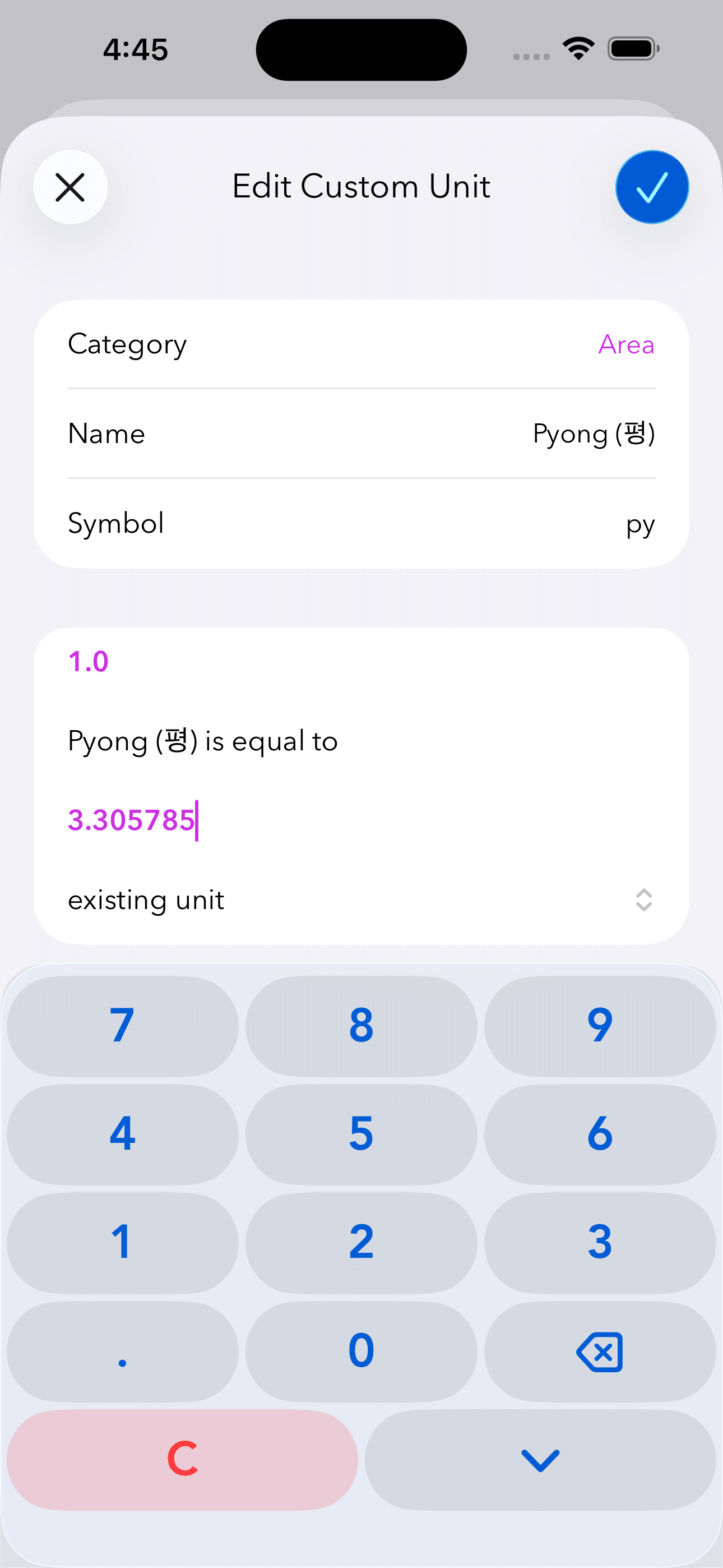The image size is (723, 1568).
Task: Hide the keypad with the down chevron
Action: [x=540, y=1459]
